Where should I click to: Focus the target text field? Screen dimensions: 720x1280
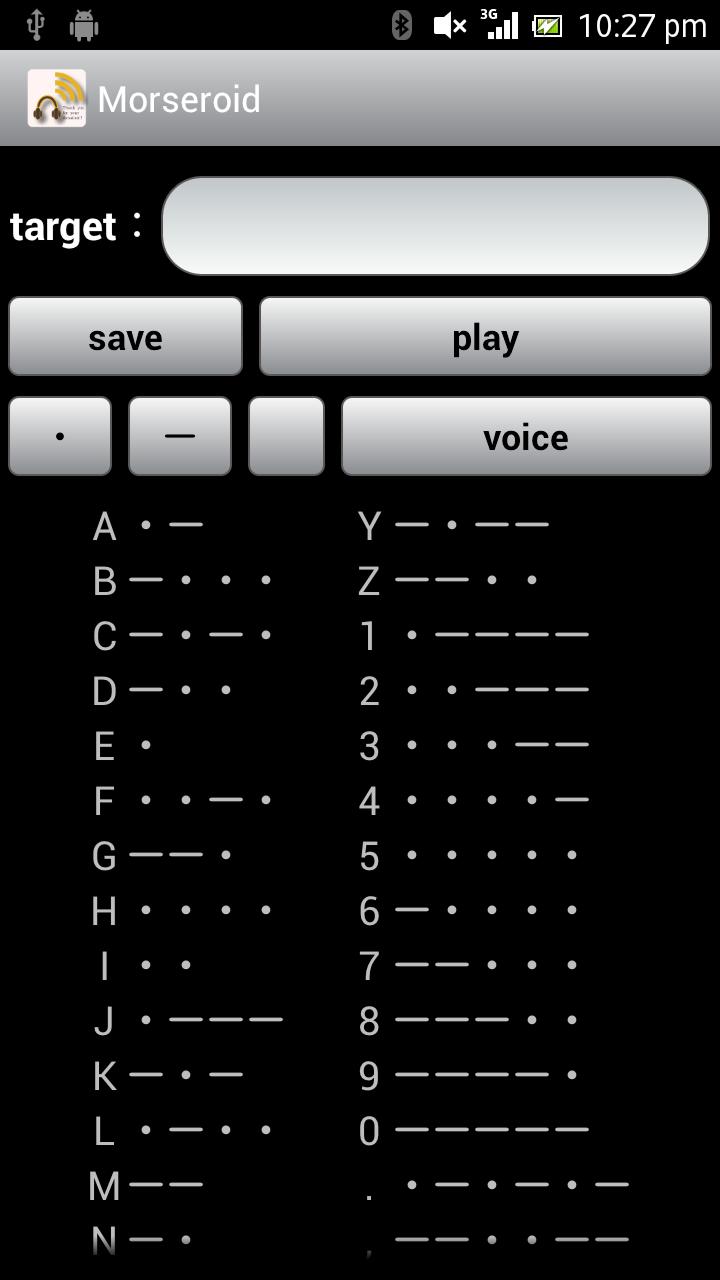tap(435, 226)
